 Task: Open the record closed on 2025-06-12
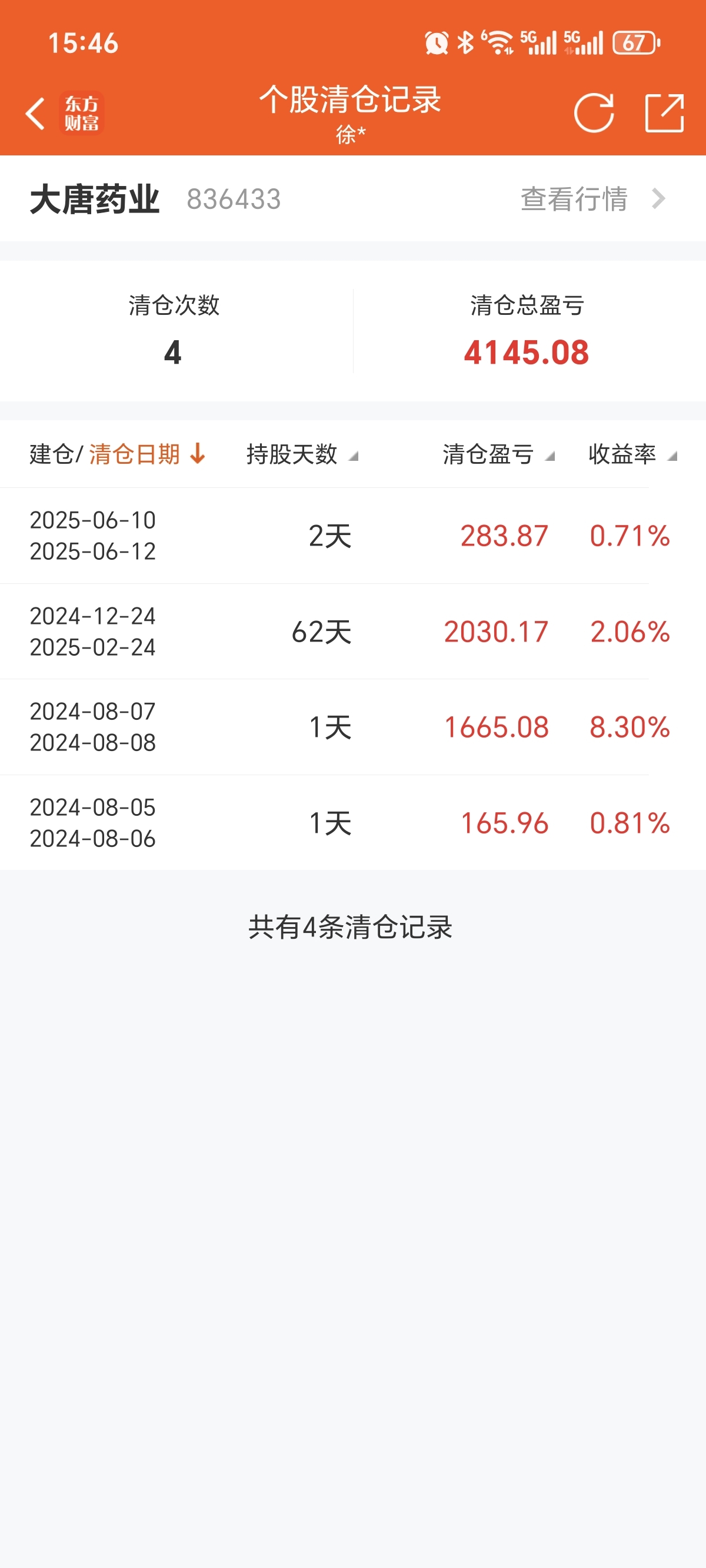point(353,536)
